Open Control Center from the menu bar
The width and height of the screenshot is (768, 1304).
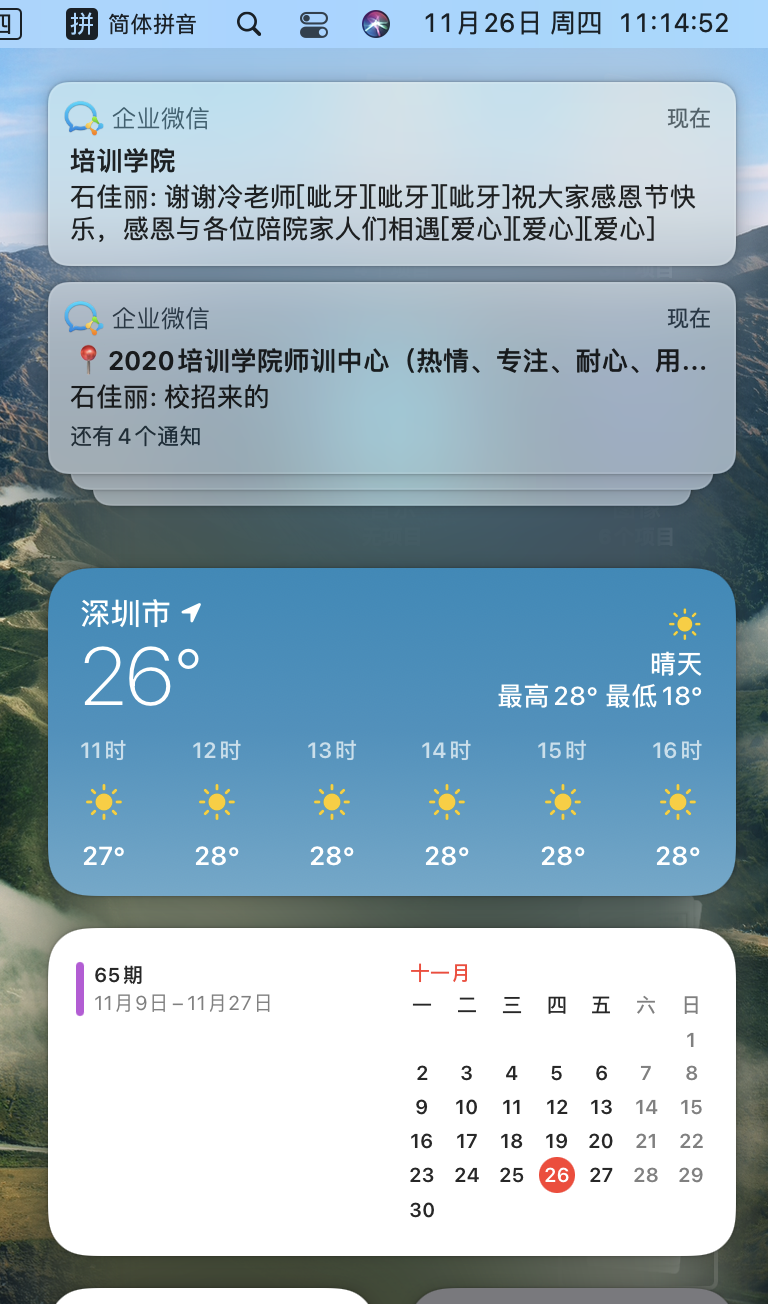click(x=314, y=24)
